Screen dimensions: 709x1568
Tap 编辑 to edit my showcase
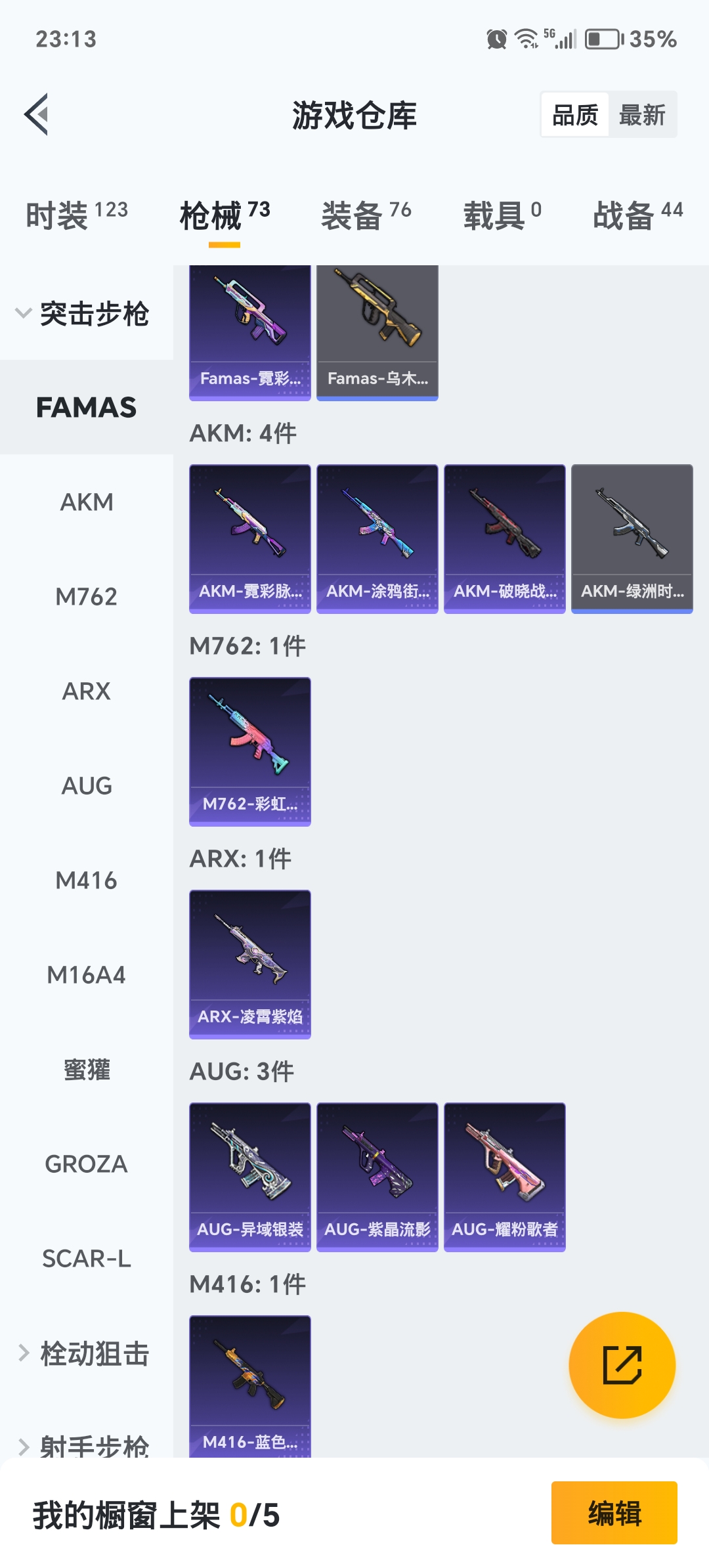pyautogui.click(x=614, y=1513)
